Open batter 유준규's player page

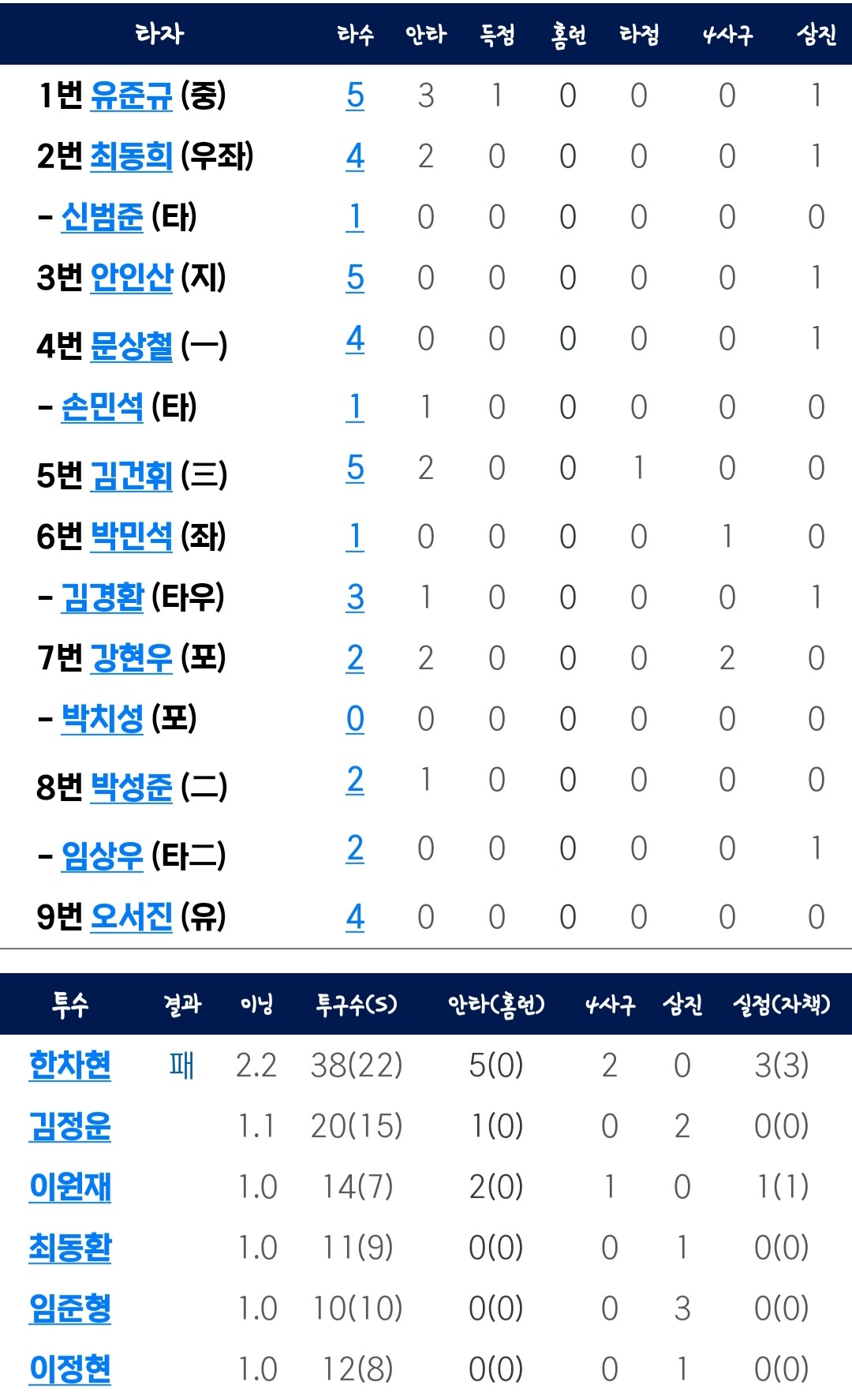coord(131,95)
